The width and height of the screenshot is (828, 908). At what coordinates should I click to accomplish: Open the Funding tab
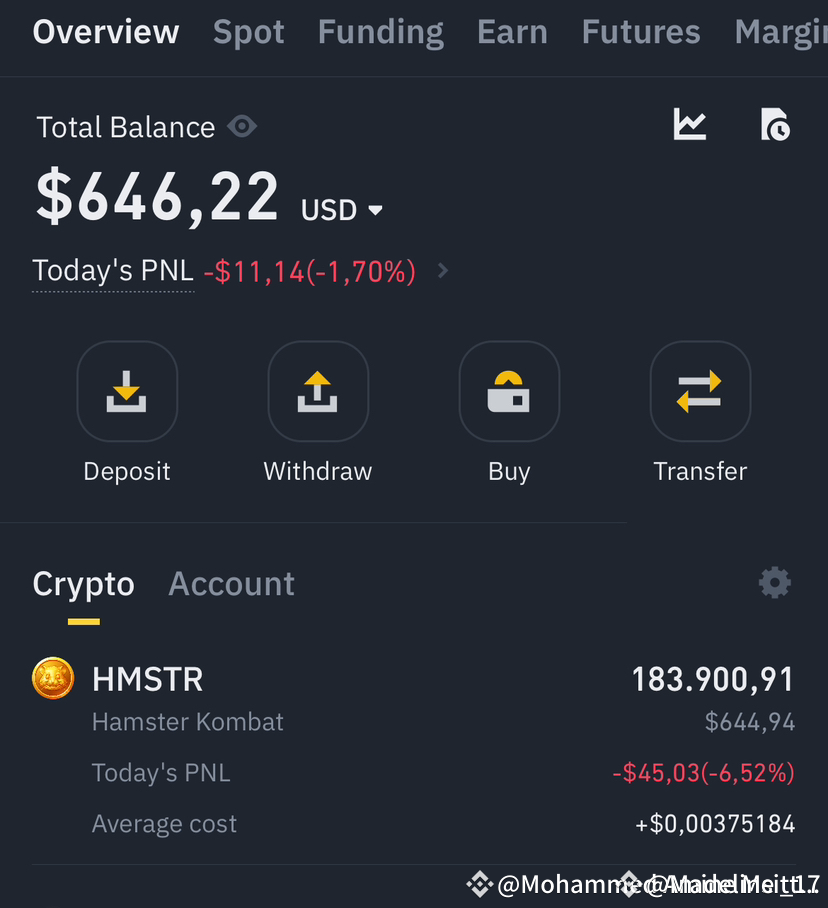pos(380,32)
